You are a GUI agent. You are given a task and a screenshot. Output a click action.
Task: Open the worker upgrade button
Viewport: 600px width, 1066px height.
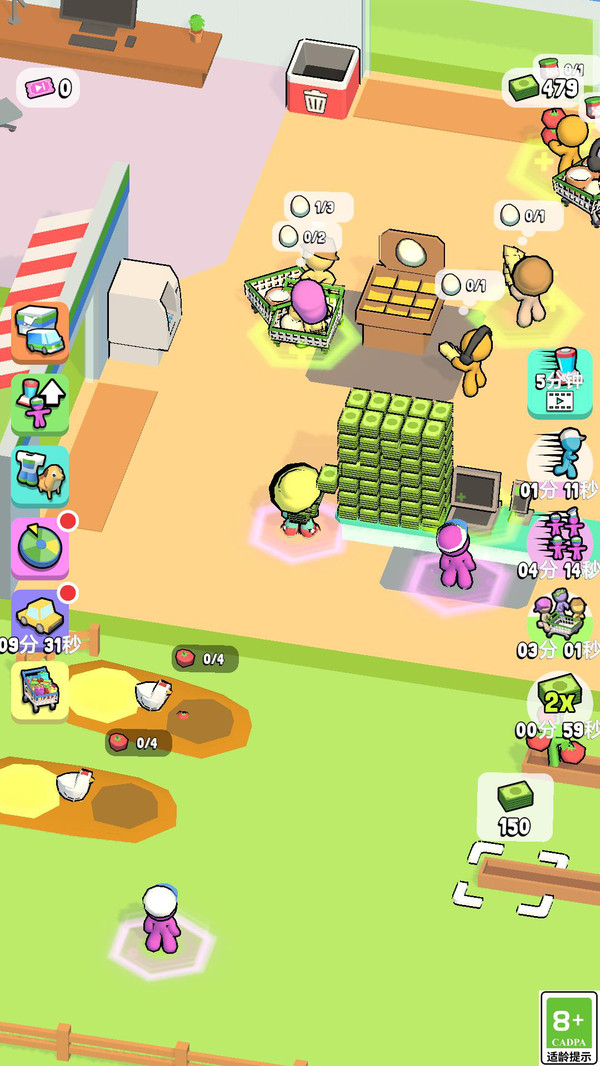click(x=40, y=403)
